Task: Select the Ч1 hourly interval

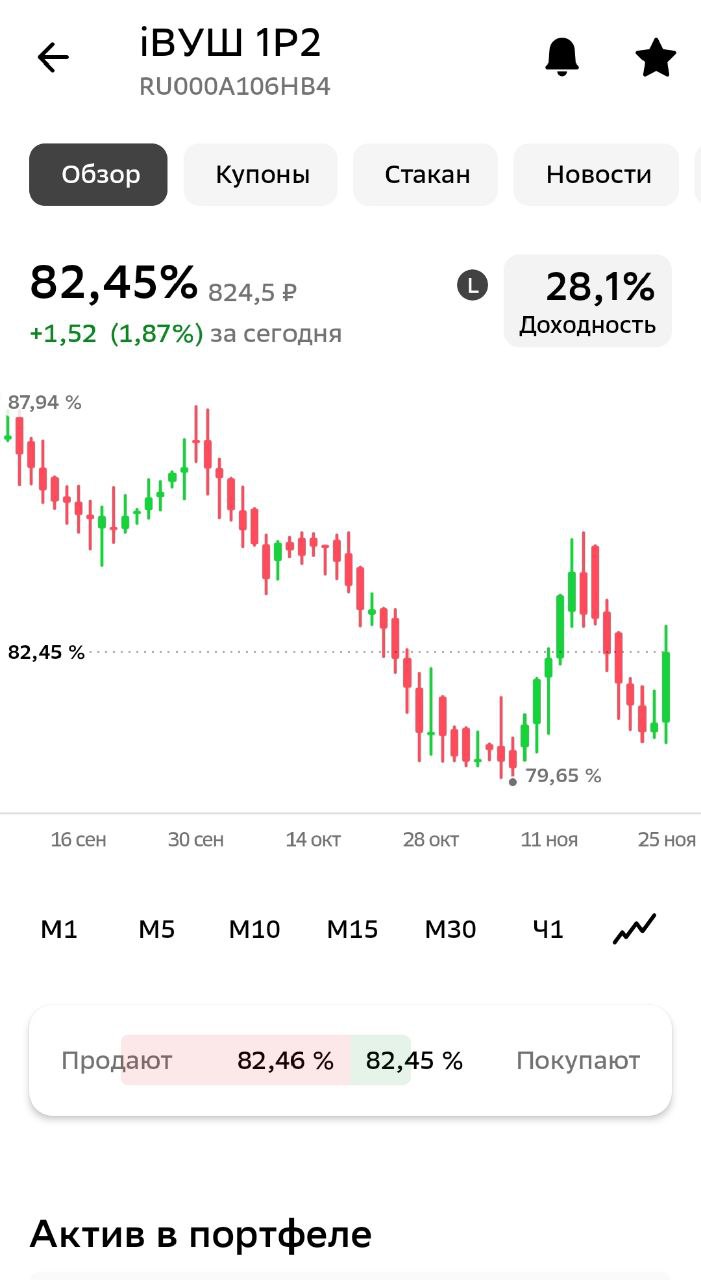Action: coord(548,929)
